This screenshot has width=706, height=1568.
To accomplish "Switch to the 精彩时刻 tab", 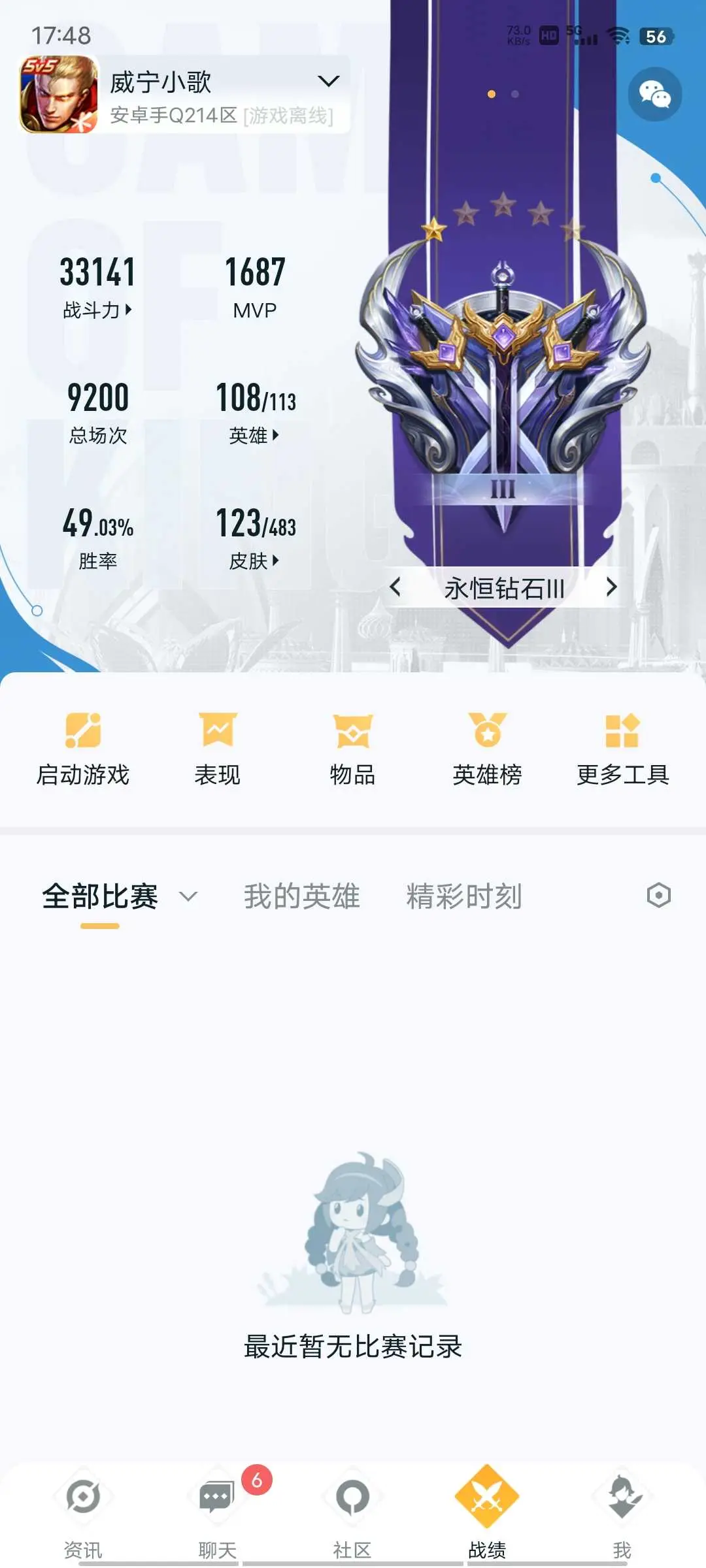I will 464,896.
